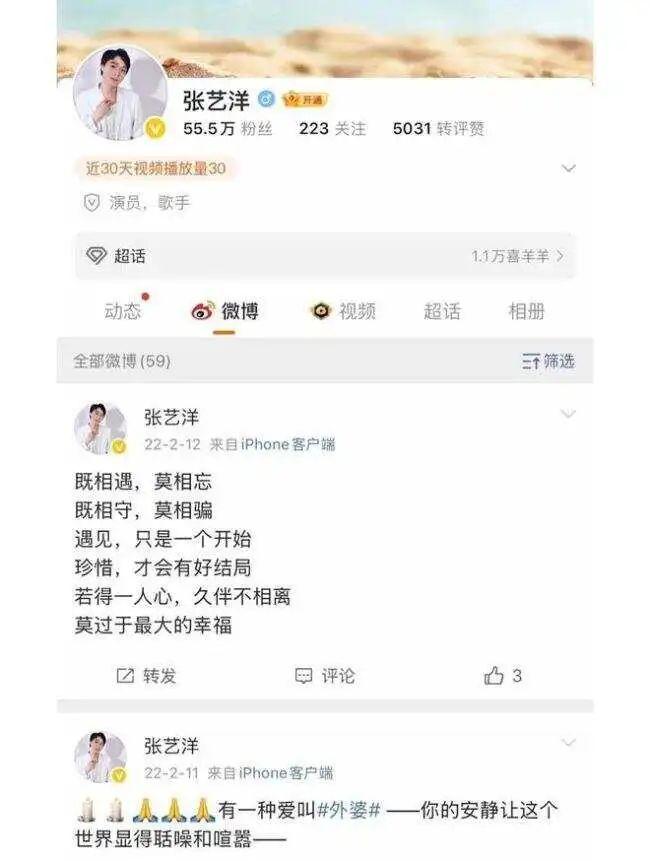
Task: Like the 22-2-12 post
Action: (x=503, y=676)
